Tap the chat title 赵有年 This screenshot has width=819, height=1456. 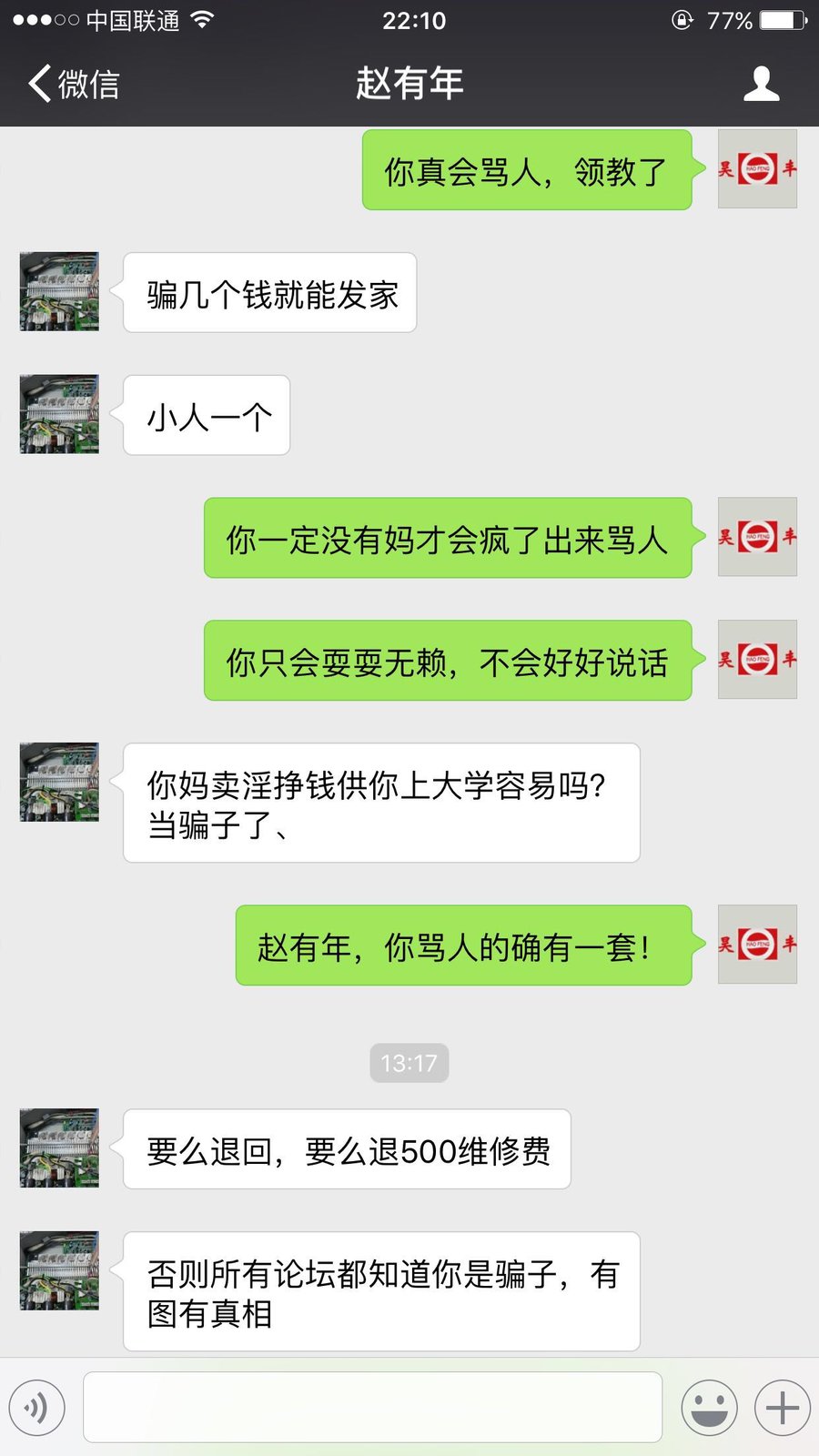click(409, 83)
